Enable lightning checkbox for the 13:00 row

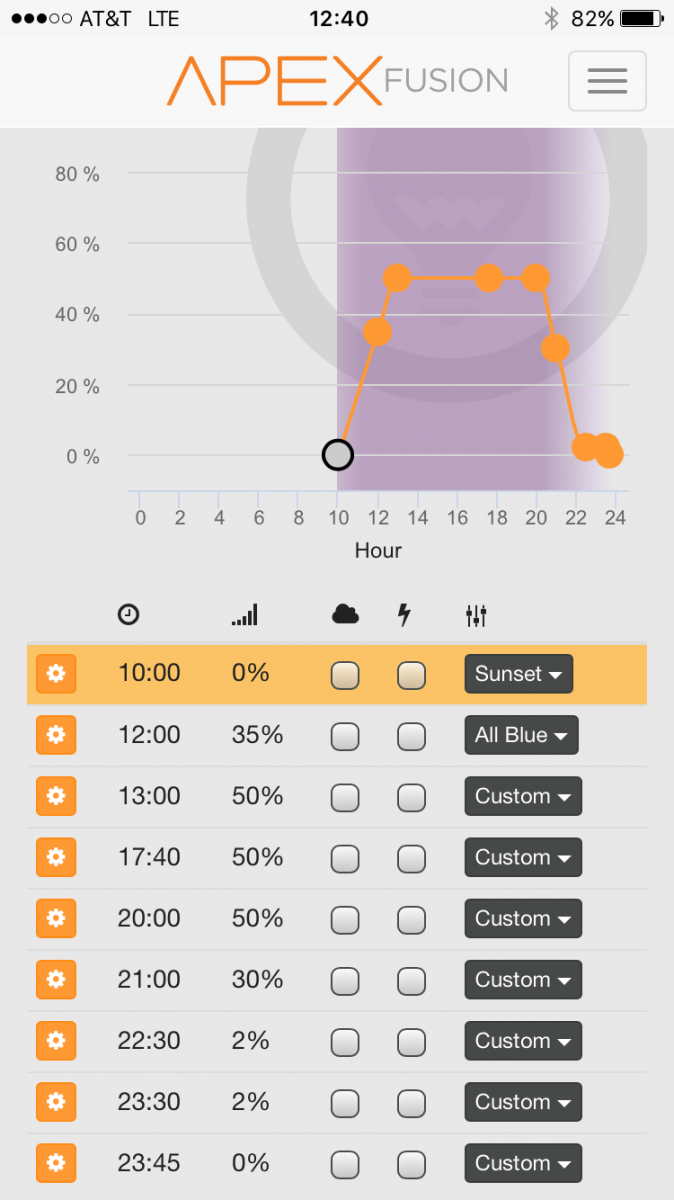[x=411, y=798]
